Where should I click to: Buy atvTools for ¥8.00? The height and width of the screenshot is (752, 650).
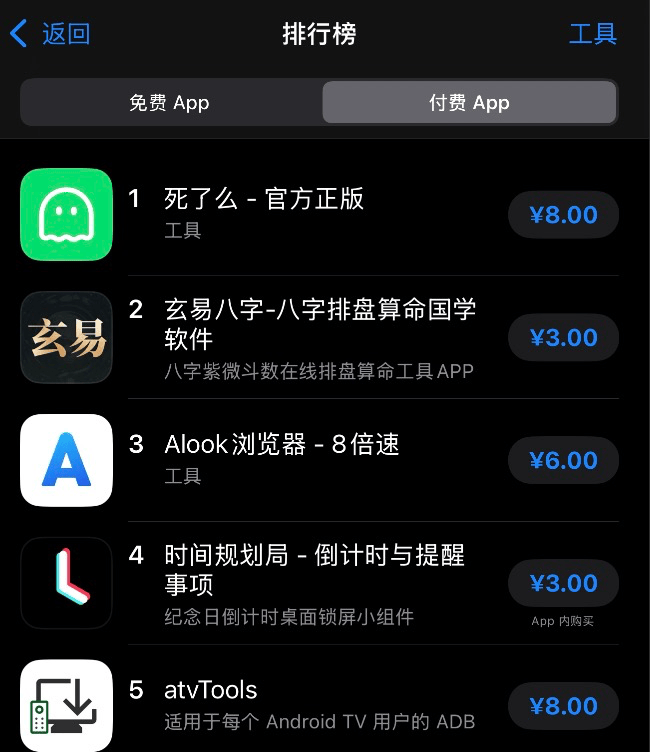click(563, 707)
